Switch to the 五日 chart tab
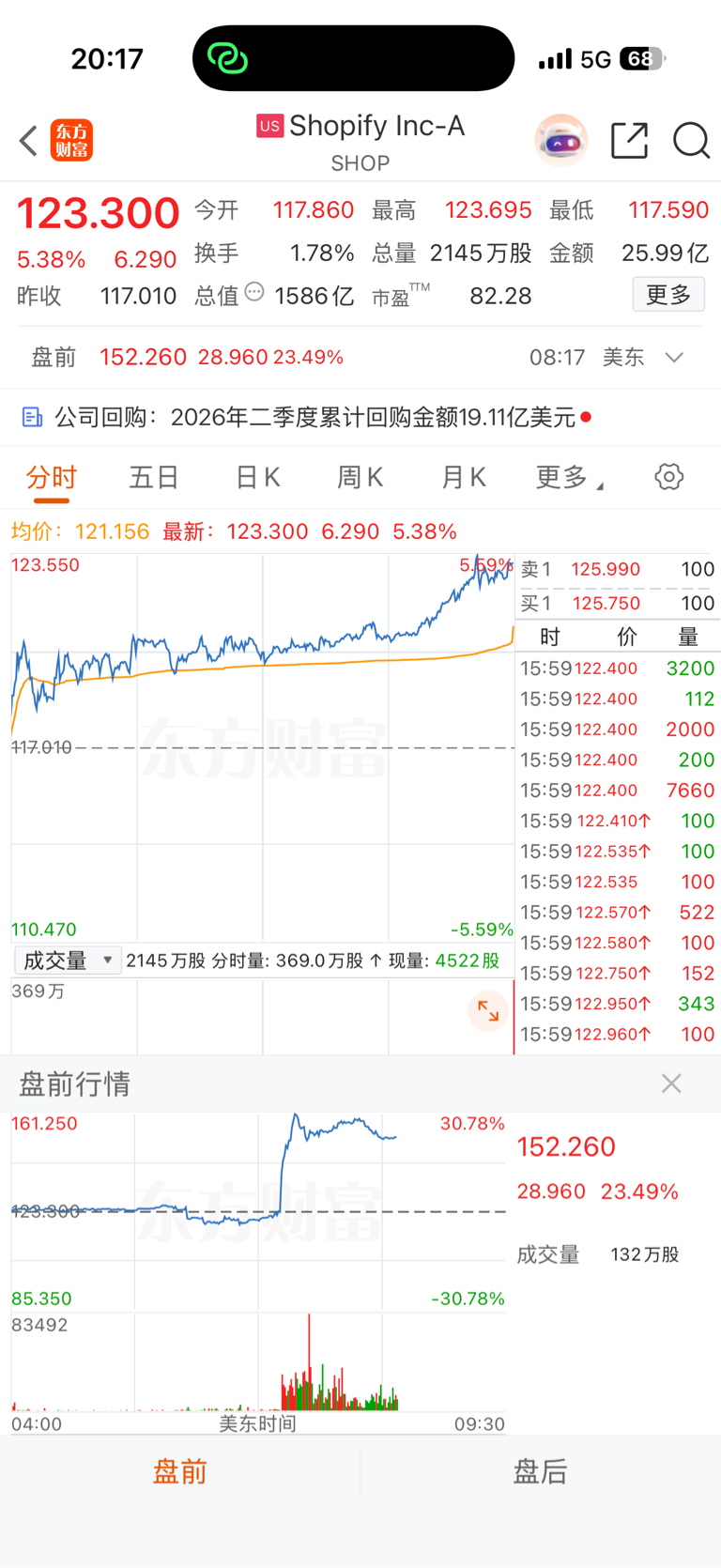 tap(154, 477)
